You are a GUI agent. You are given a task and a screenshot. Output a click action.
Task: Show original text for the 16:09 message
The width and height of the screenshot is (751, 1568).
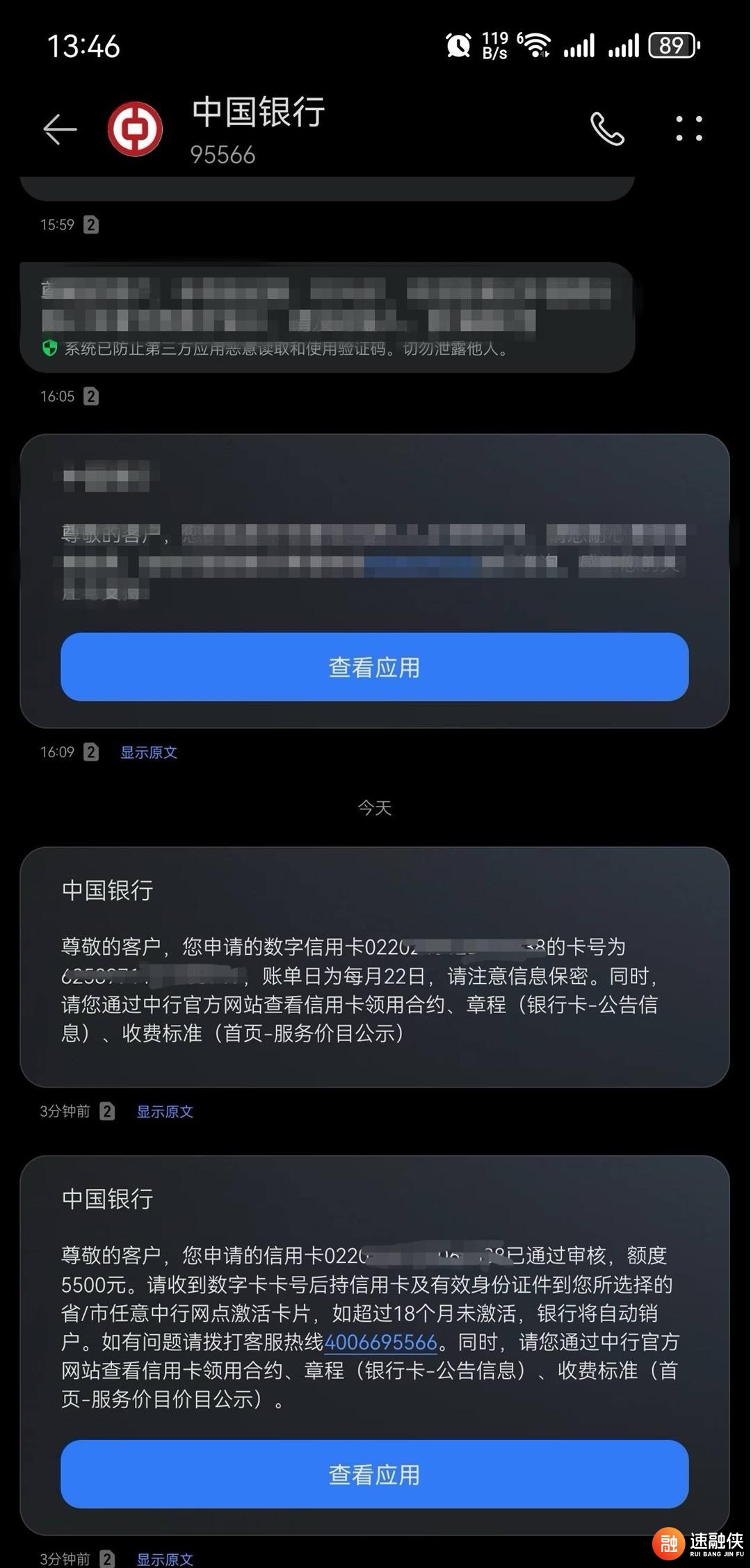click(x=149, y=752)
